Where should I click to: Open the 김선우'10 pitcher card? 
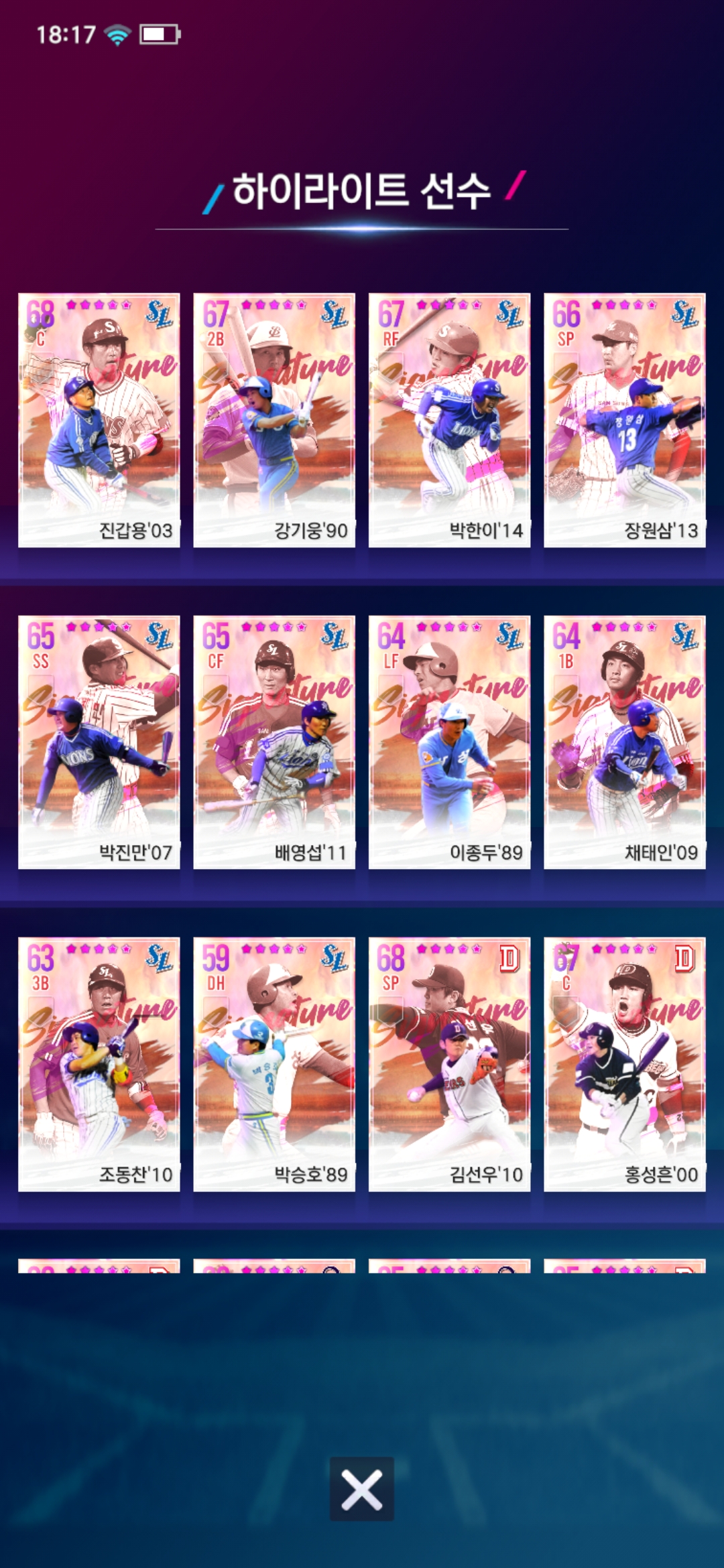pyautogui.click(x=449, y=1063)
